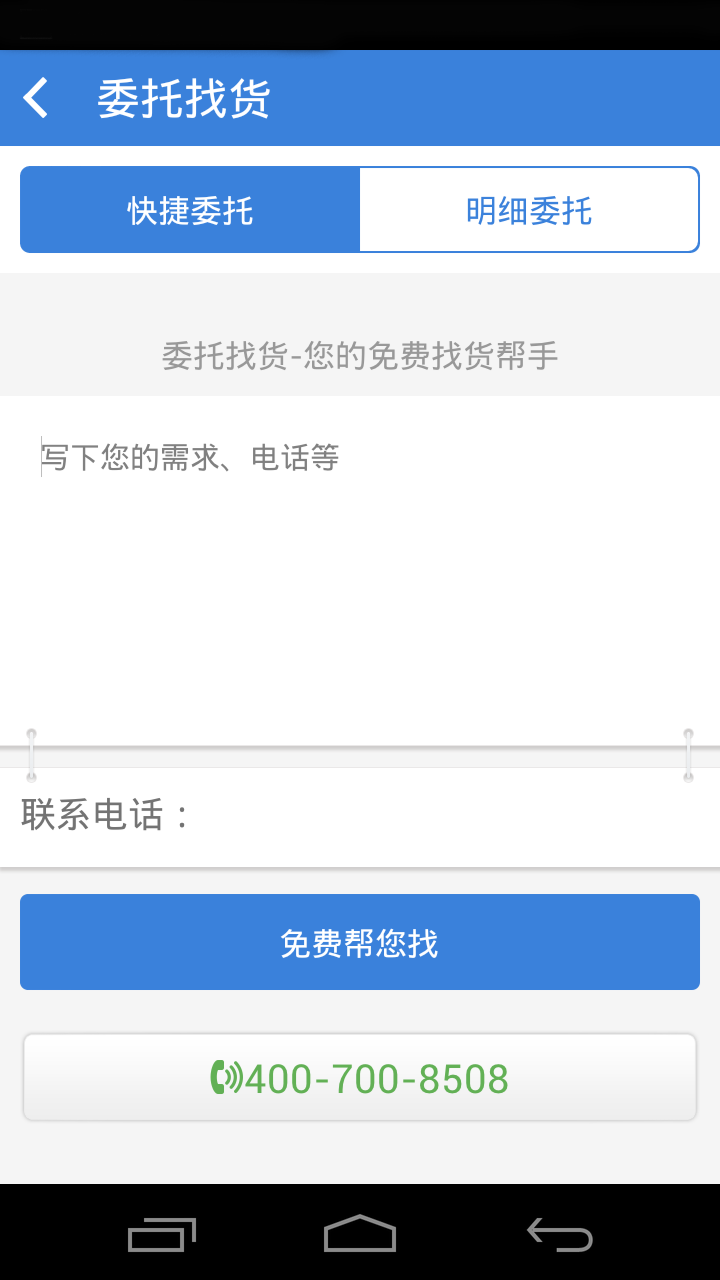720x1280 pixels.
Task: Switch to the 明细委托 tab
Action: [529, 208]
